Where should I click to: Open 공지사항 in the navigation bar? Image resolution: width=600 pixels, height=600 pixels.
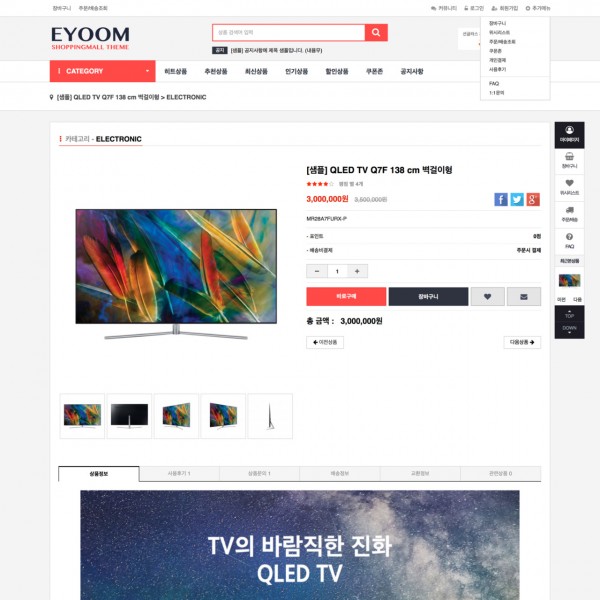pyautogui.click(x=411, y=71)
